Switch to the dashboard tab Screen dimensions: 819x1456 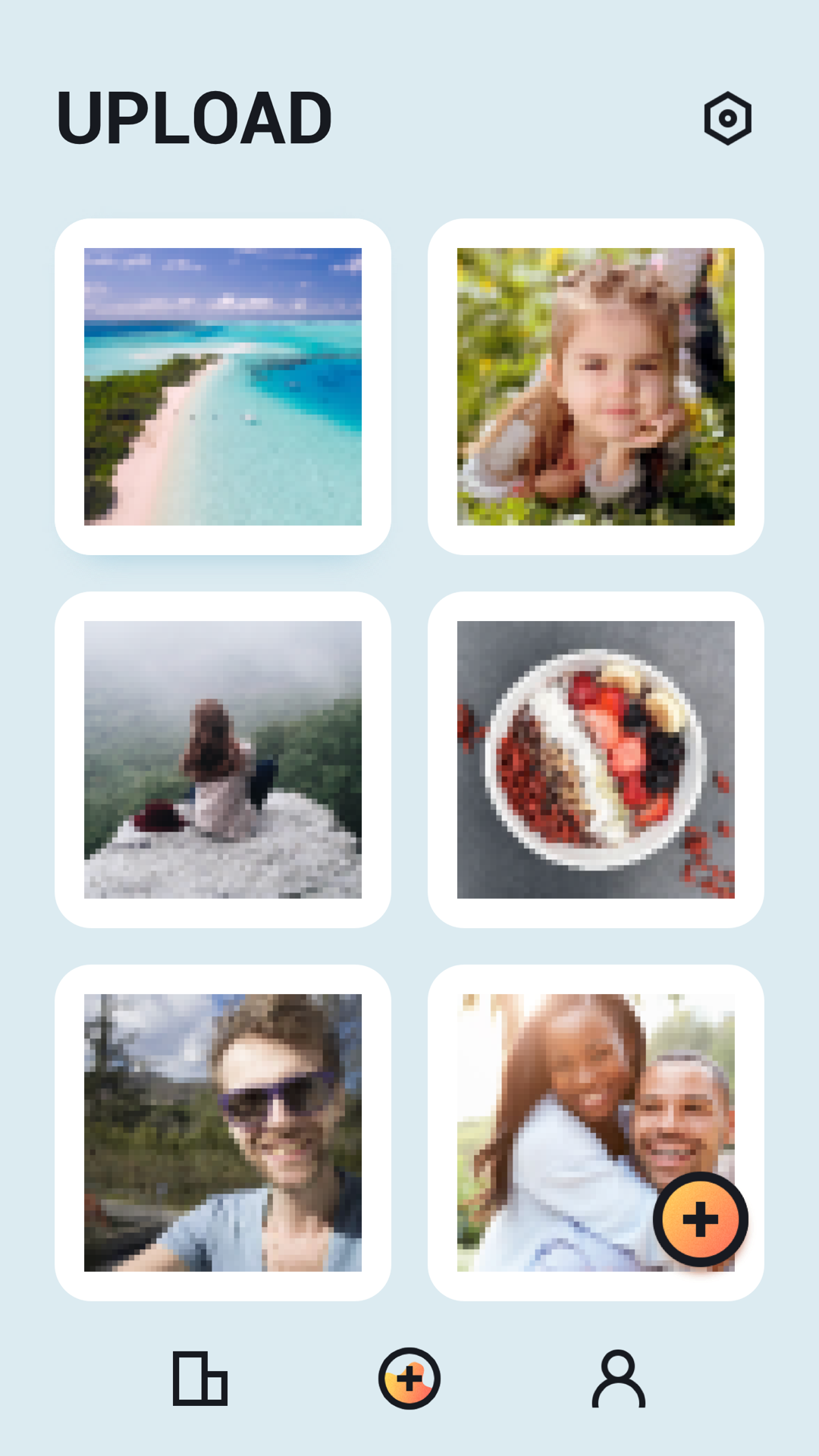tap(200, 1379)
